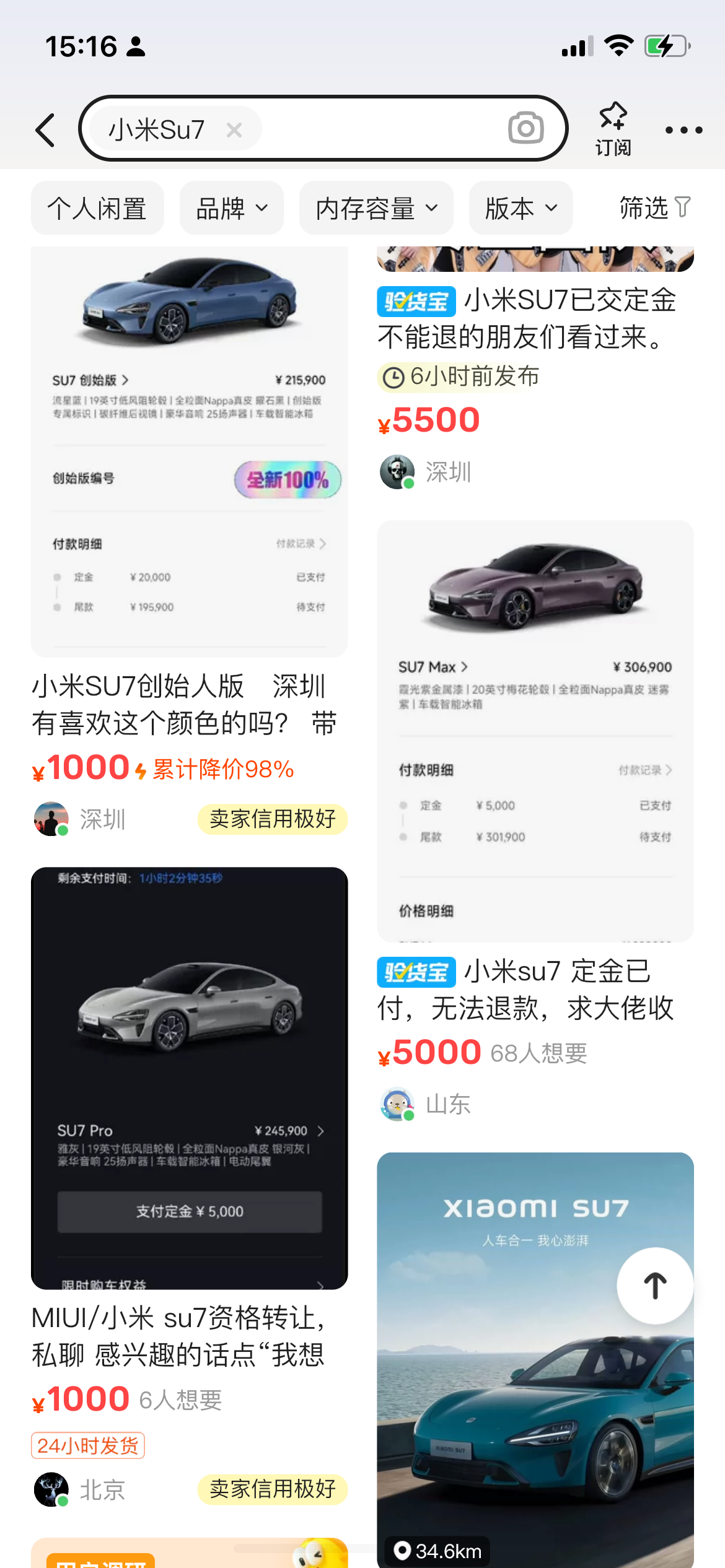Viewport: 725px width, 1568px height.
Task: Open camera image search
Action: click(x=525, y=128)
